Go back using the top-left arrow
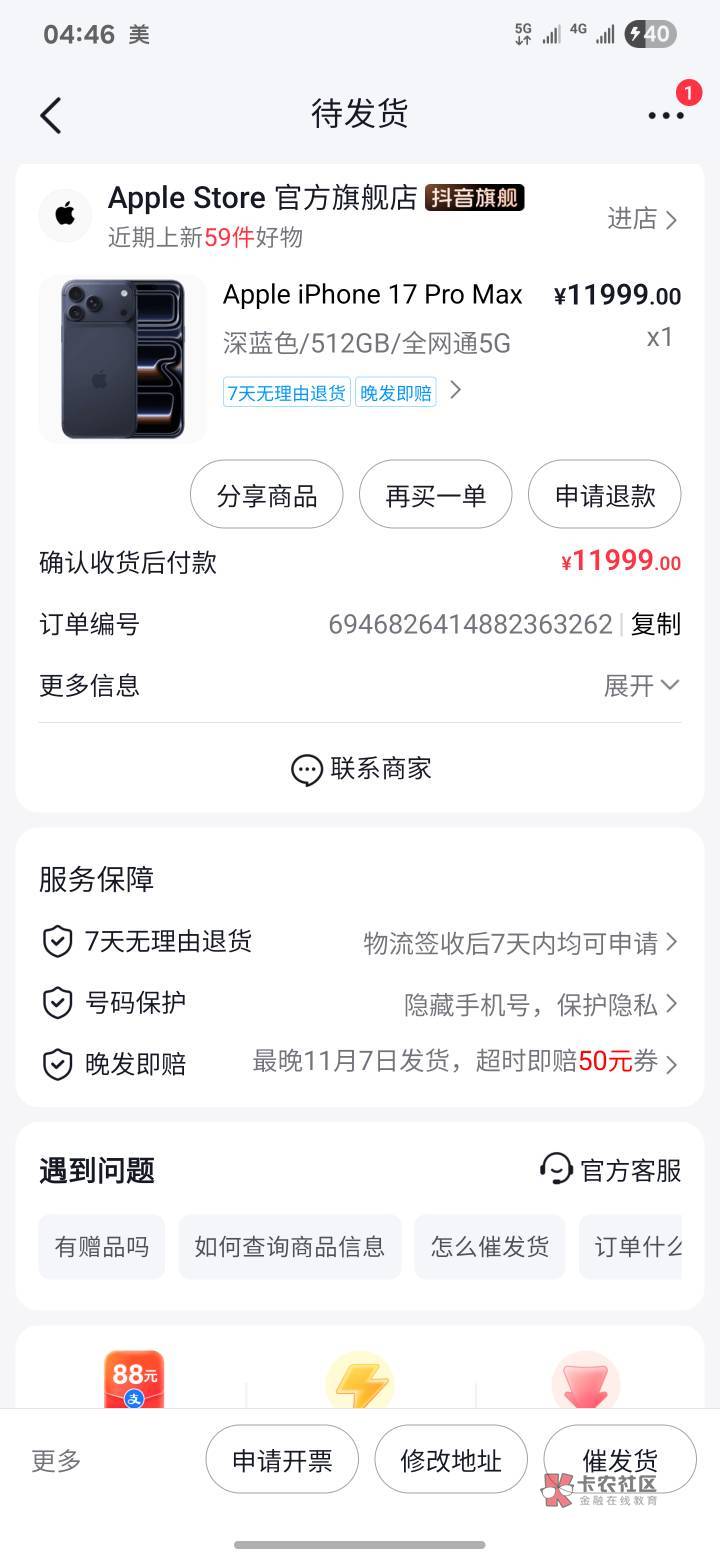 tap(51, 115)
